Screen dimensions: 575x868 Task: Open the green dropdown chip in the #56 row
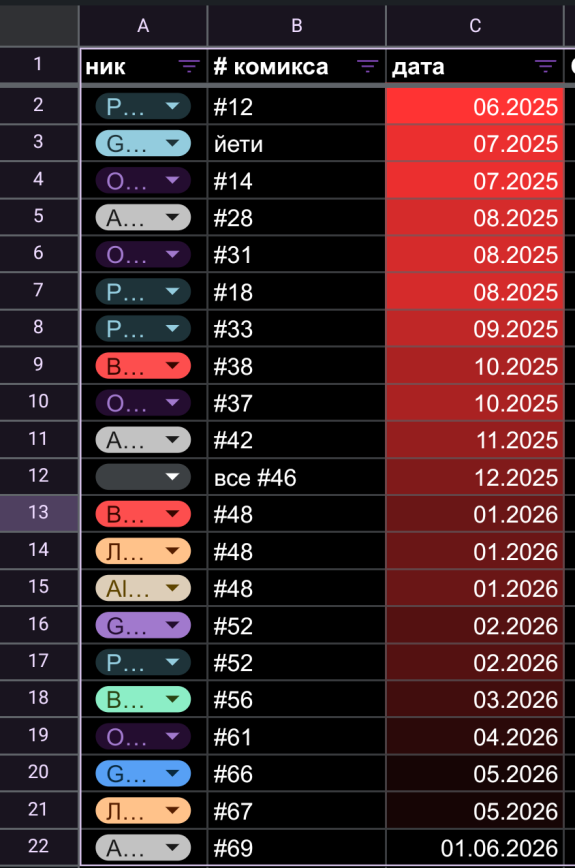[x=143, y=699]
